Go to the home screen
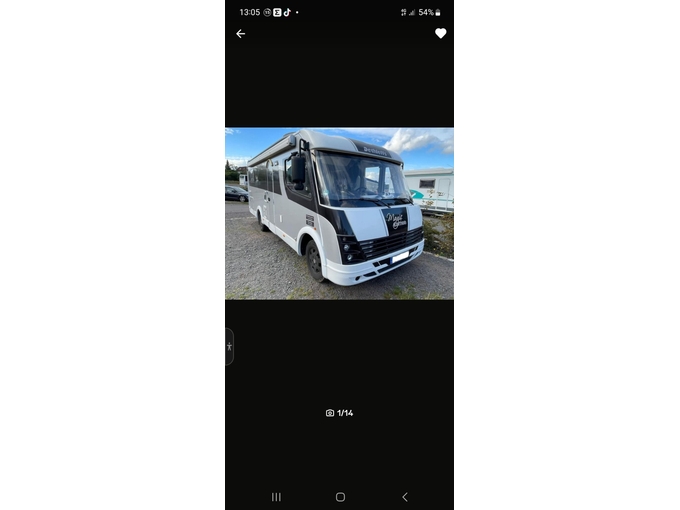680x510 pixels. [340, 497]
